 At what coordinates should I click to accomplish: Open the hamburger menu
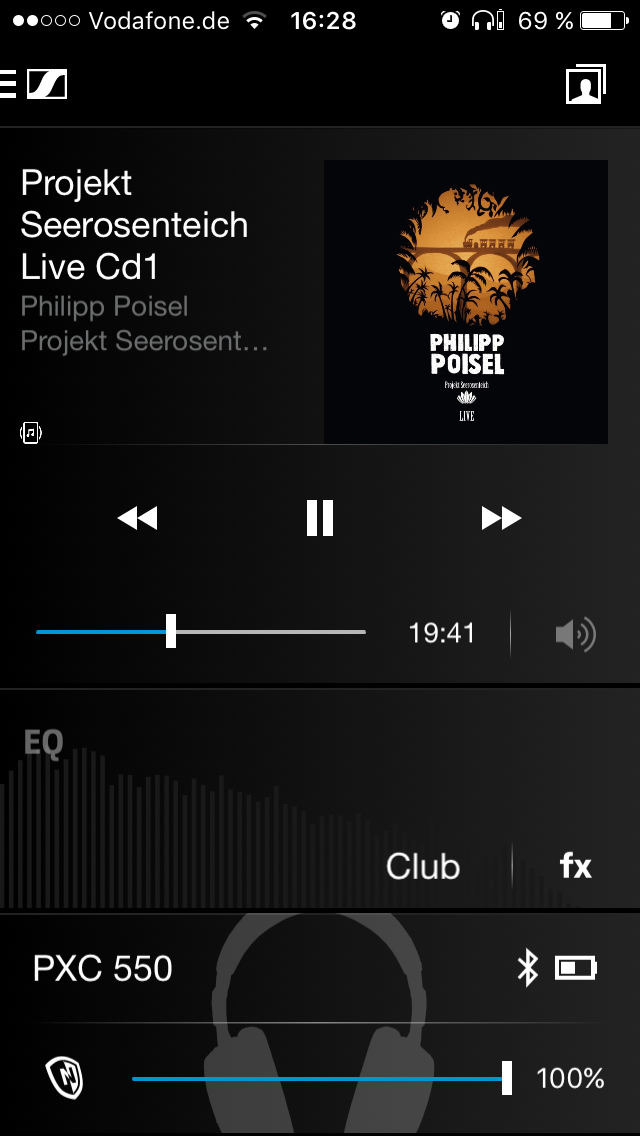(8, 84)
